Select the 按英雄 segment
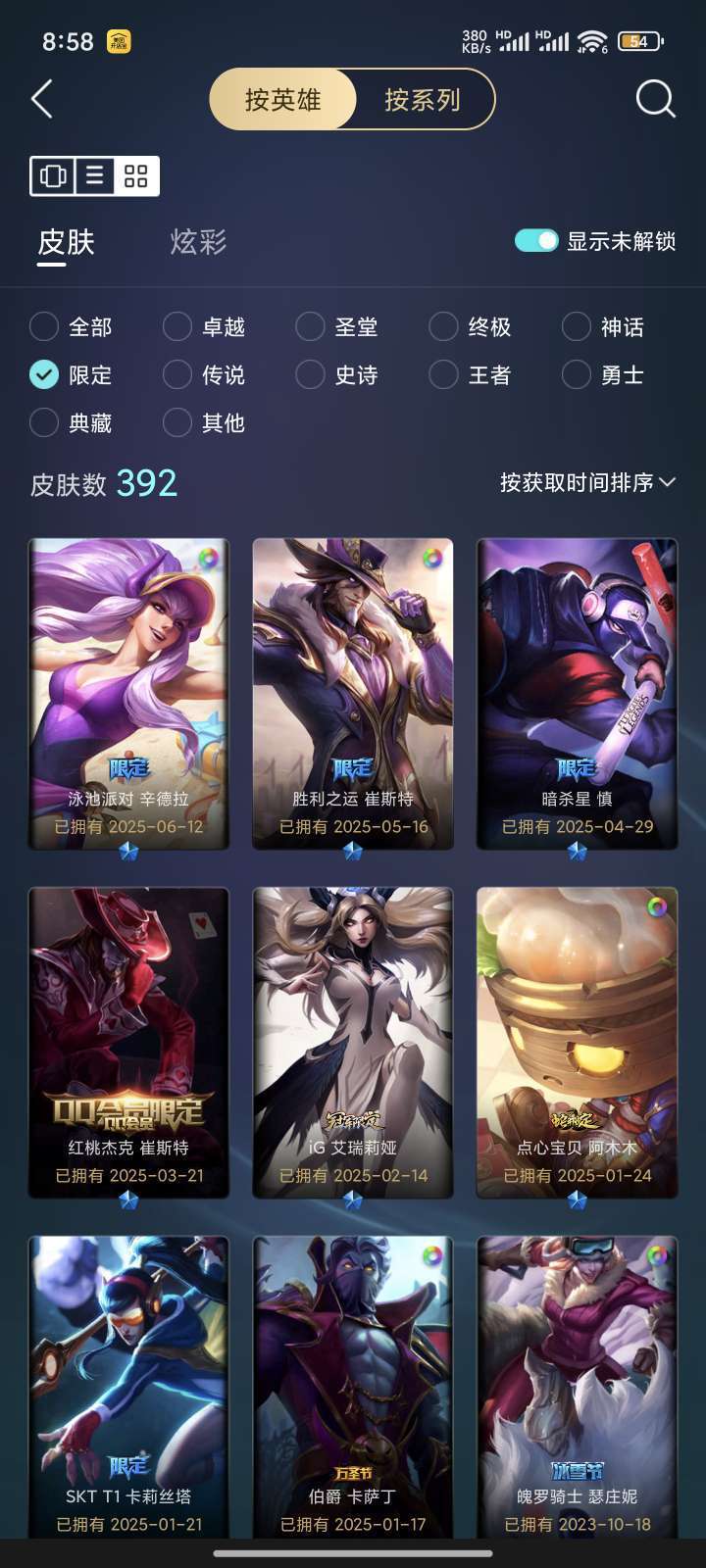Image resolution: width=706 pixels, height=1568 pixels. coord(282,99)
